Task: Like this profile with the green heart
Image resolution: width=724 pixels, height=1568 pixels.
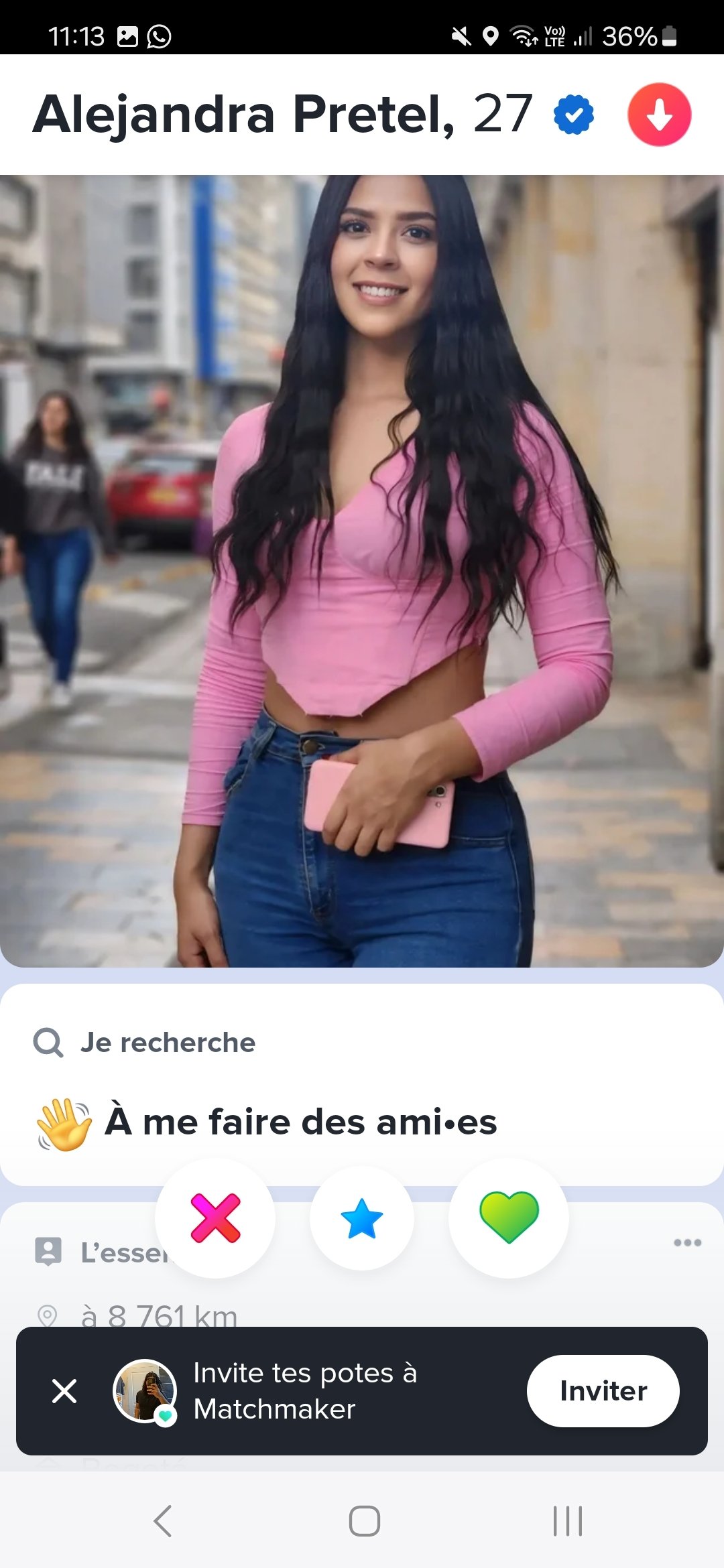Action: click(509, 1218)
